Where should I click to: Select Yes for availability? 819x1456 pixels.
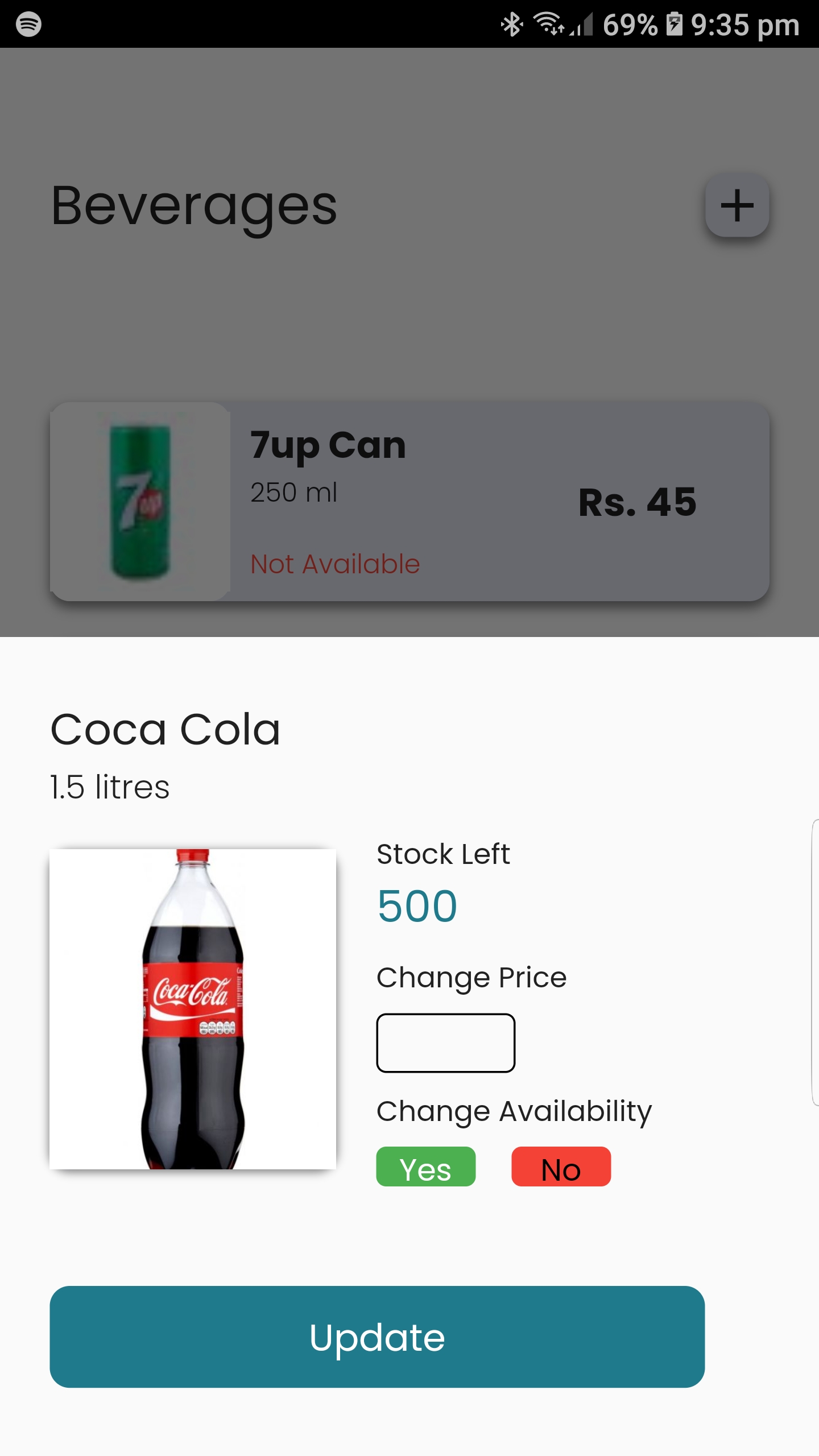(x=425, y=1167)
